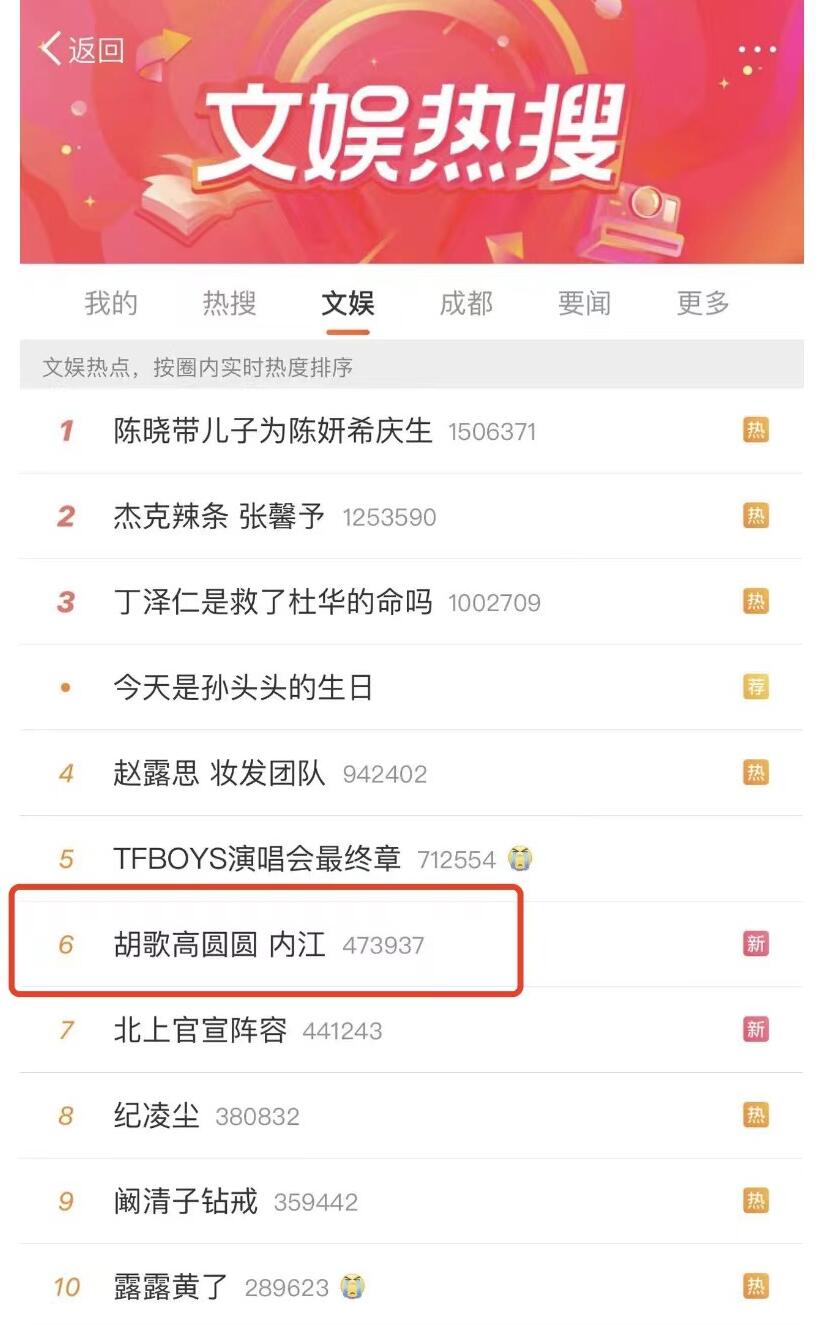Select the 文娱 tab
This screenshot has width=816, height=1326.
point(348,304)
